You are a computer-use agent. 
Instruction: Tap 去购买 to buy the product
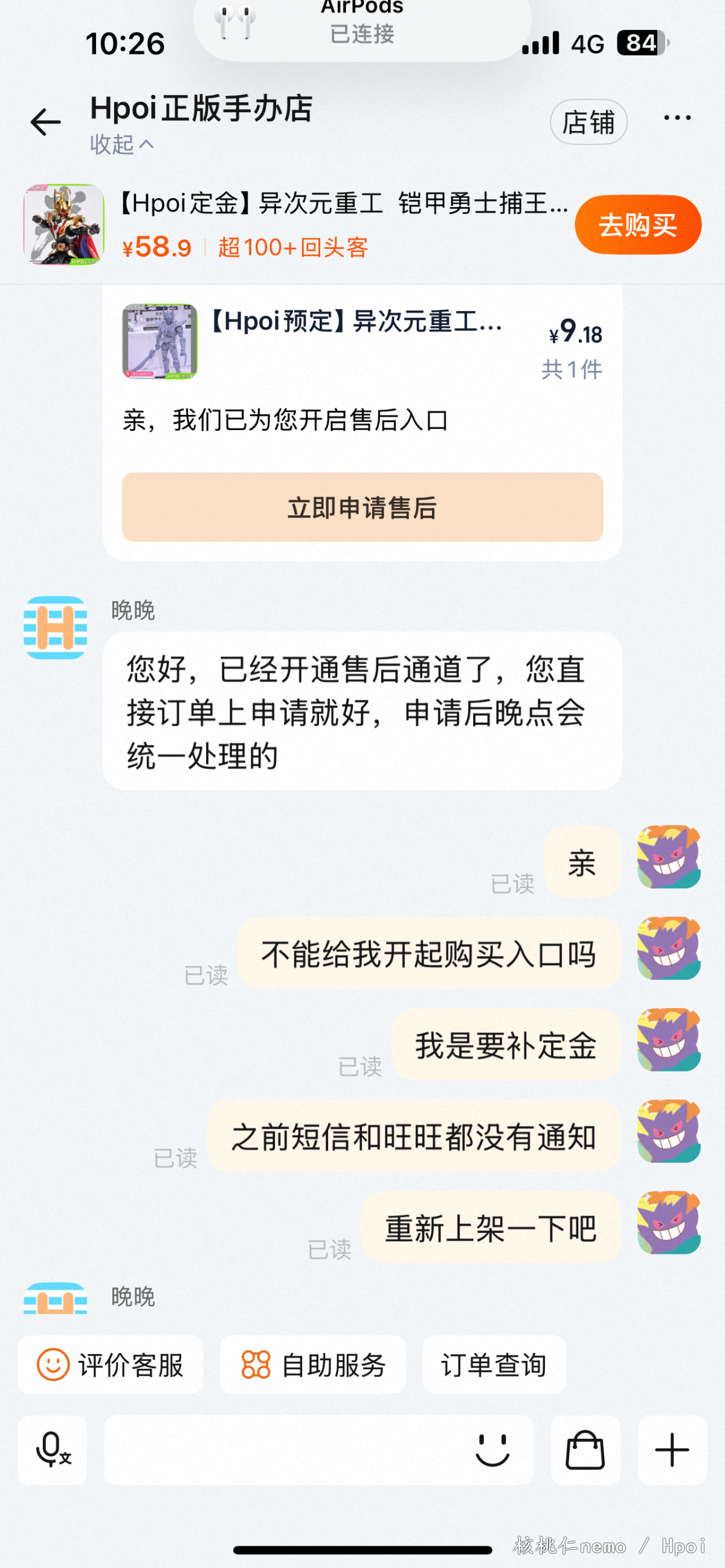(637, 225)
